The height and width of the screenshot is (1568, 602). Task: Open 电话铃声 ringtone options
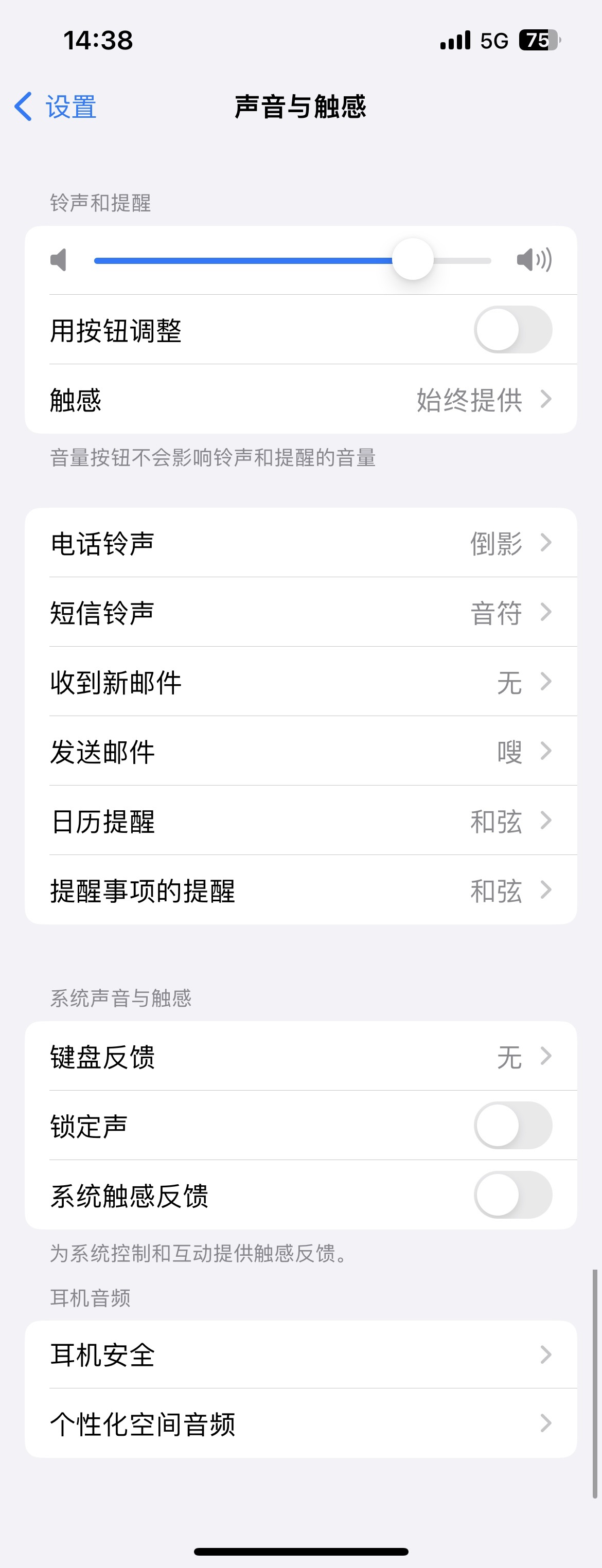[300, 543]
